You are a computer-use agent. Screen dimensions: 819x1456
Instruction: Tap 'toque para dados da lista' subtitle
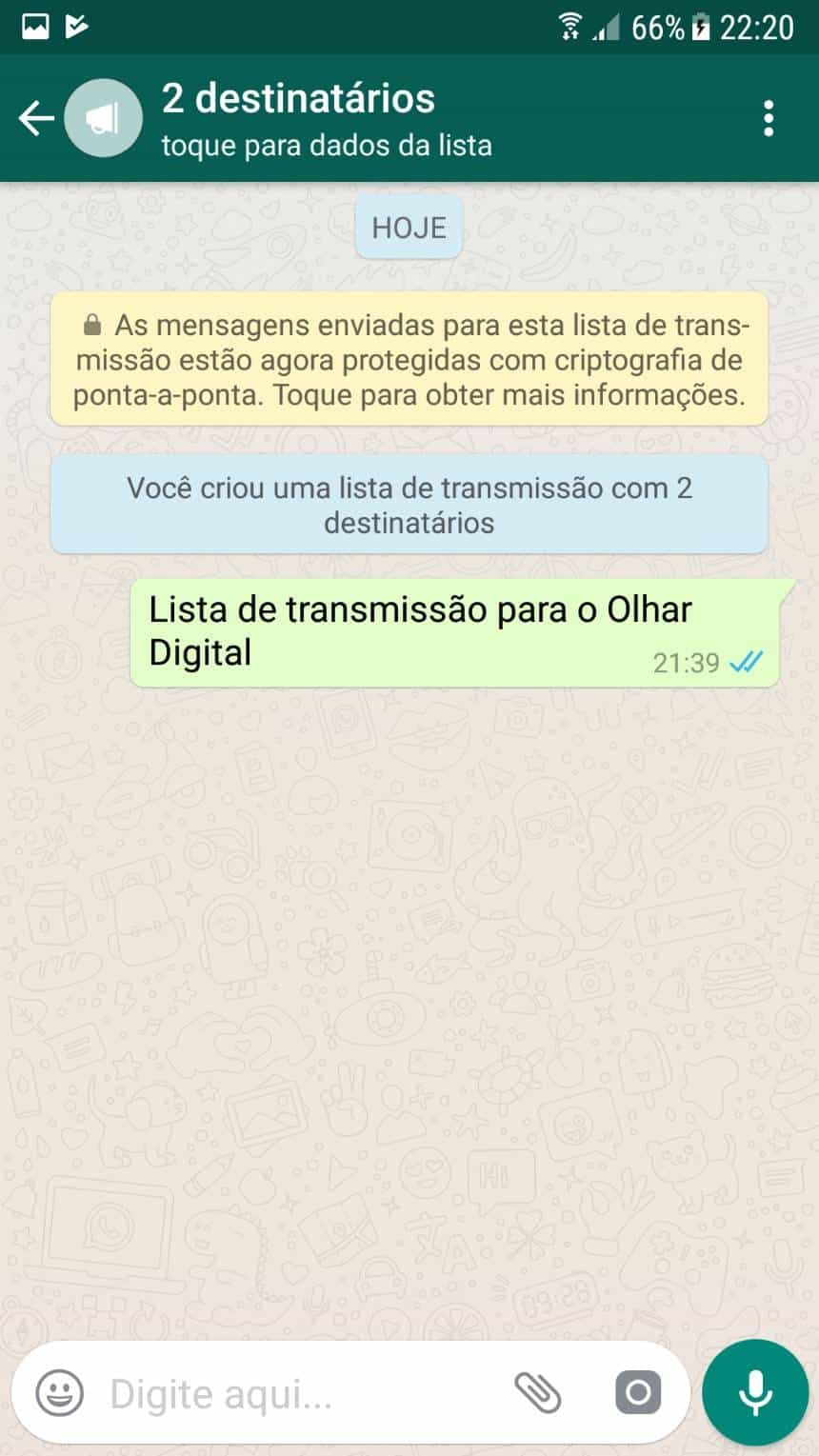[x=329, y=148]
